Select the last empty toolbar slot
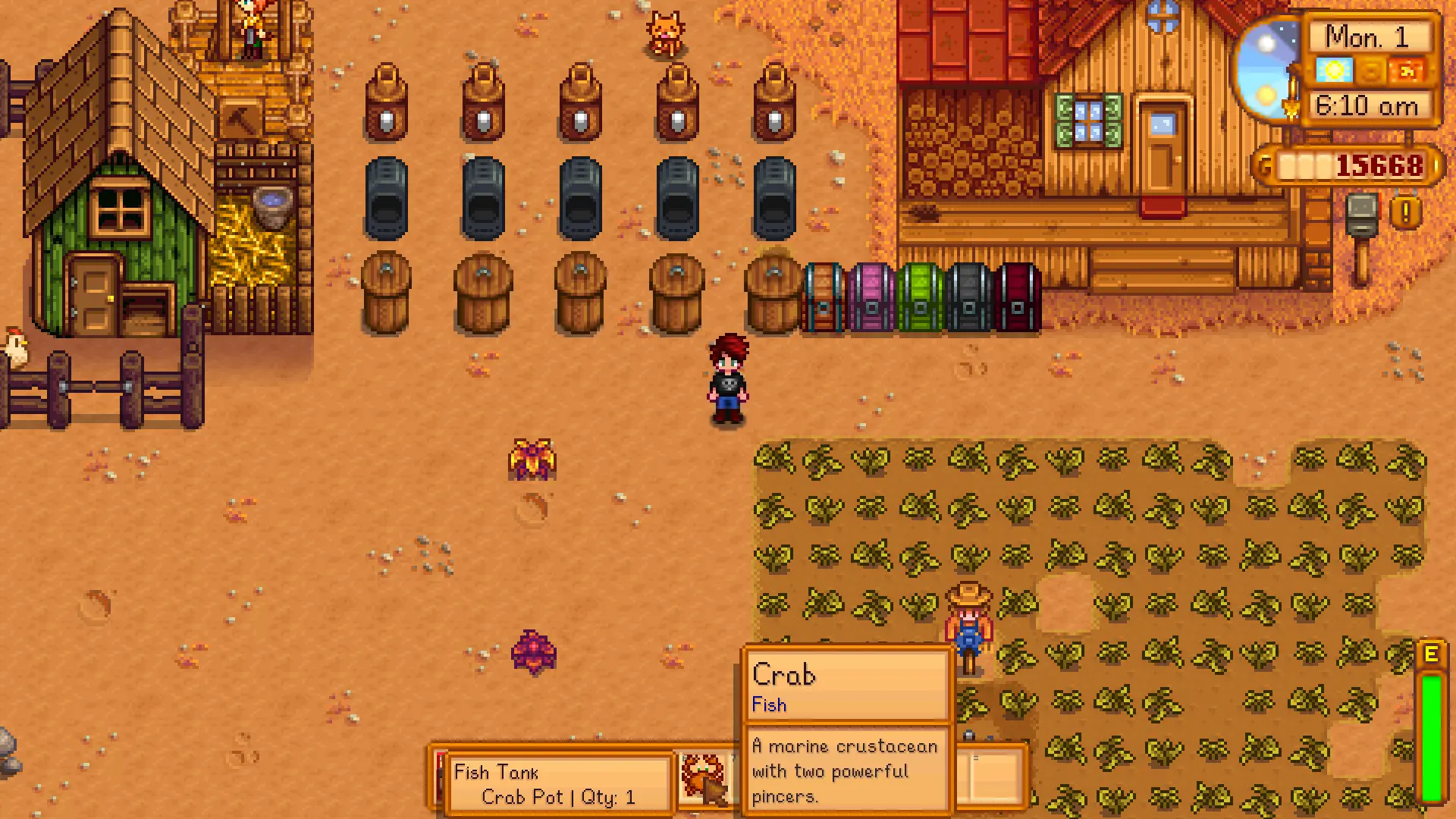 click(x=993, y=777)
